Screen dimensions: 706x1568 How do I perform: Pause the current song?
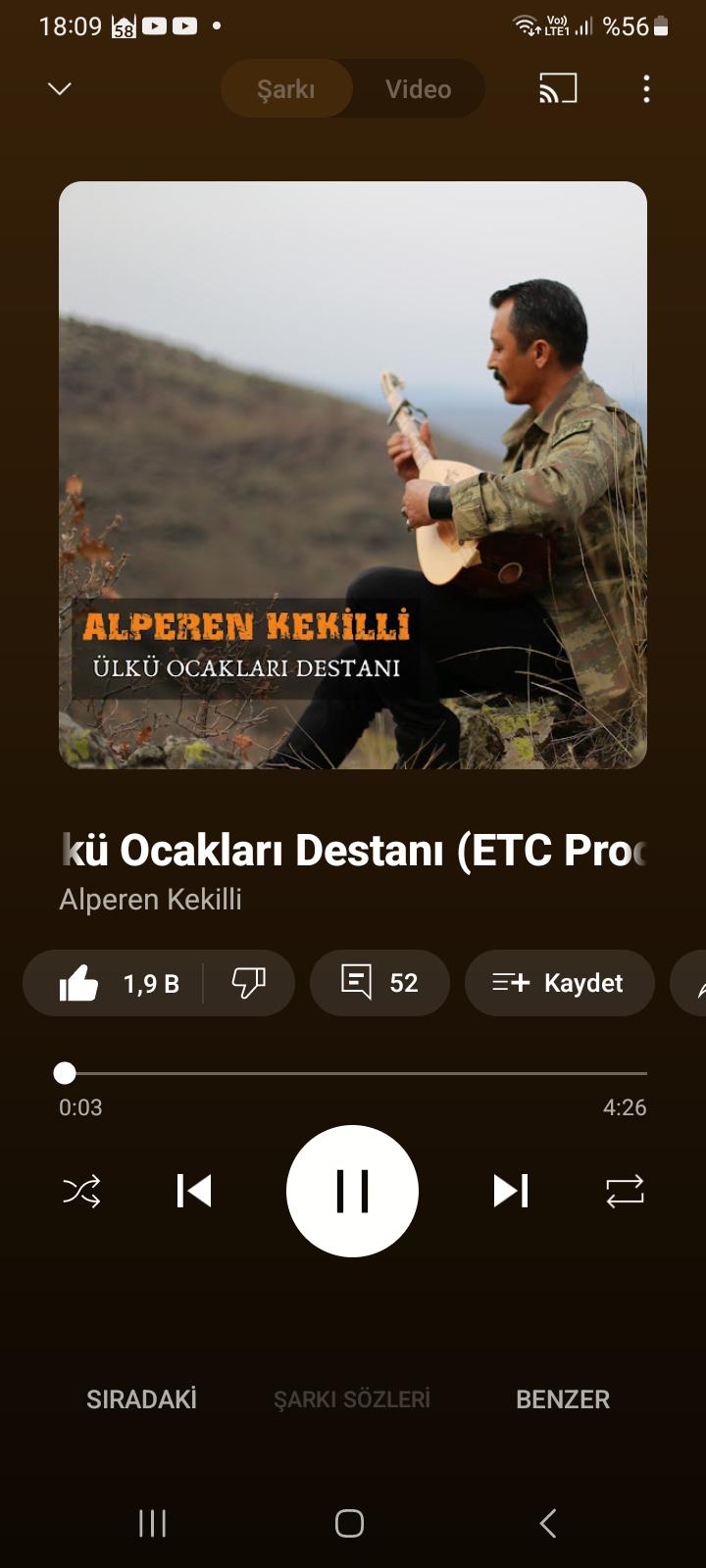coord(352,1192)
